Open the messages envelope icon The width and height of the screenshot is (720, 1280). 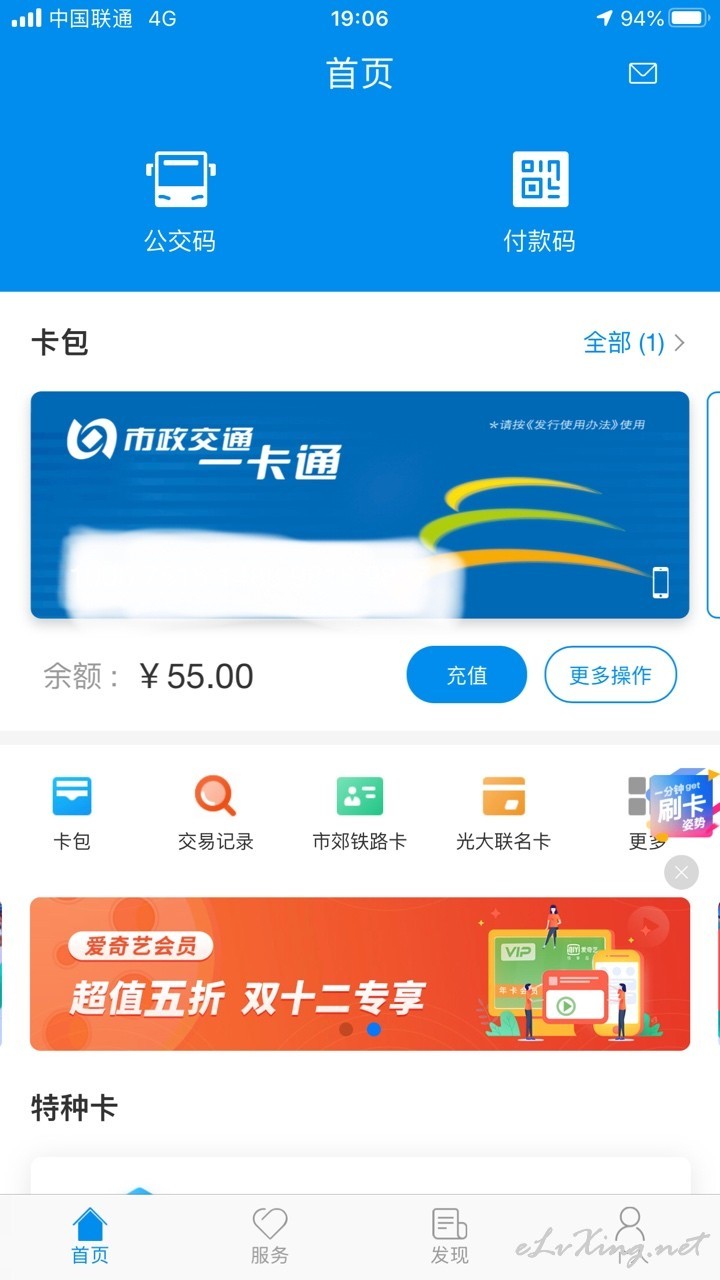point(642,73)
